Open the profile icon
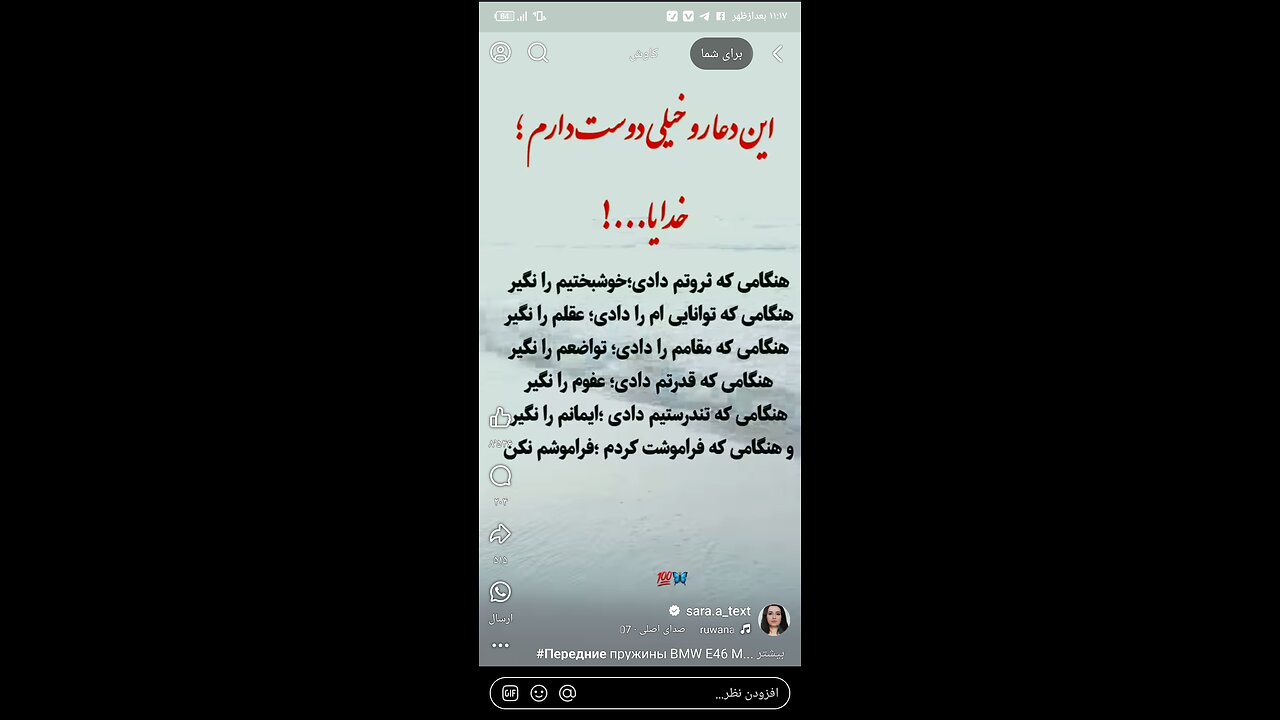Screen dimensions: 1280x720 tap(500, 53)
